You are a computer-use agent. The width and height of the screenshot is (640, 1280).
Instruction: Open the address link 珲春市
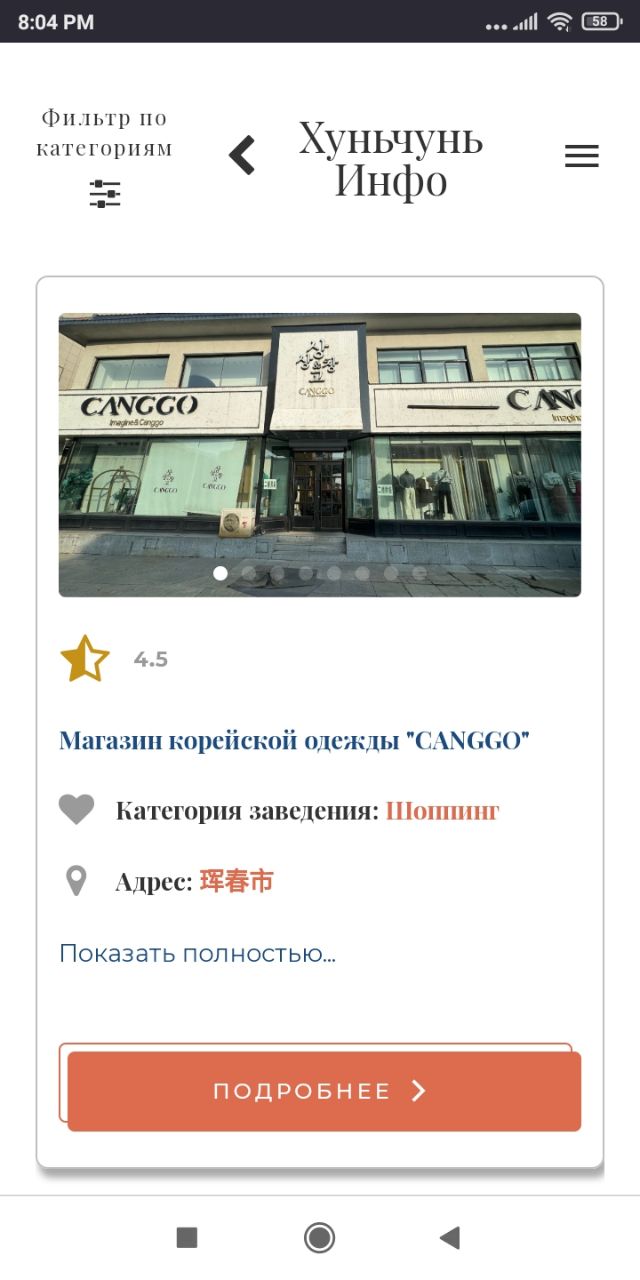[x=237, y=881]
